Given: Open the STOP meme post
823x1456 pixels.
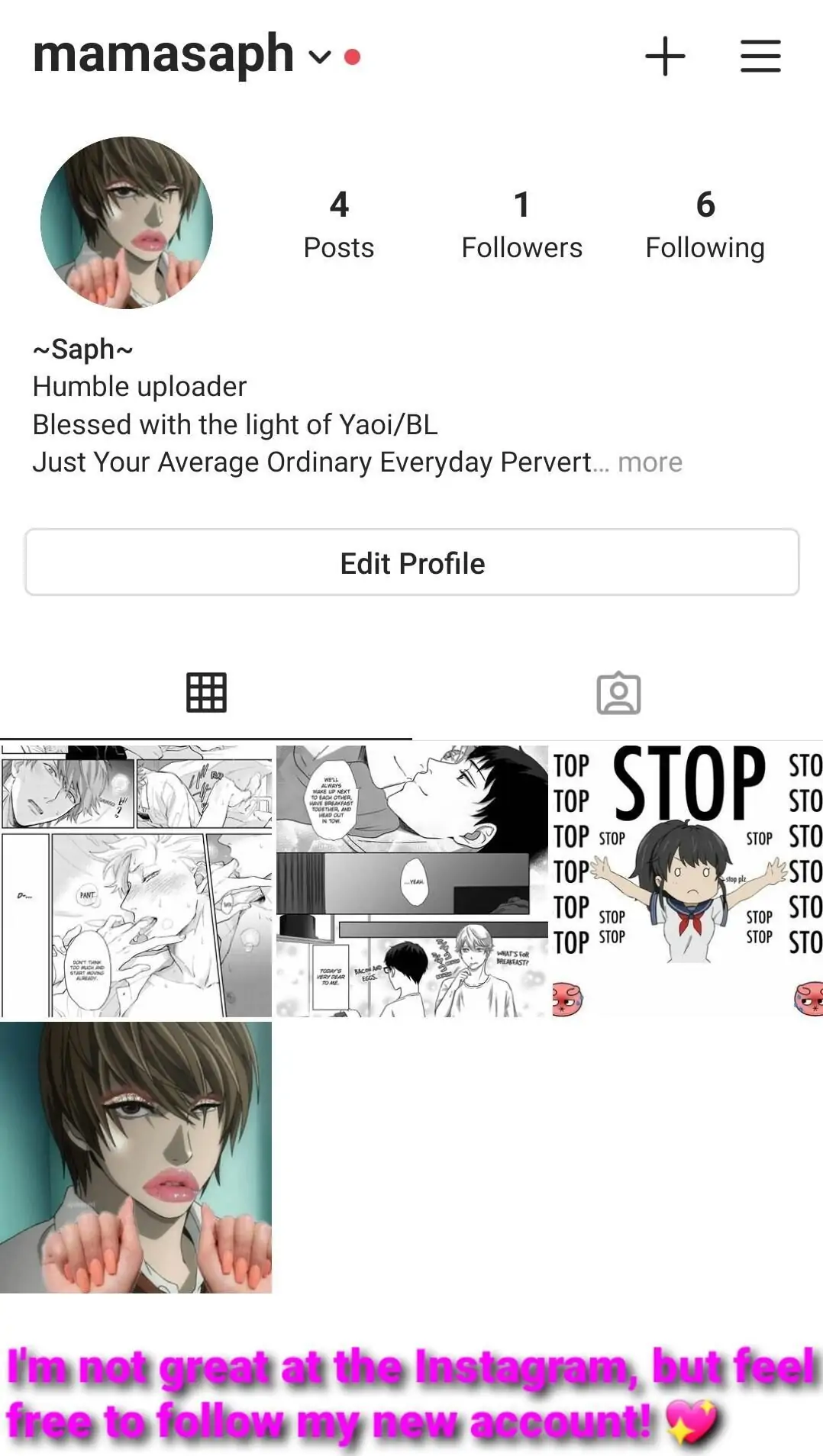Looking at the screenshot, I should click(x=686, y=881).
